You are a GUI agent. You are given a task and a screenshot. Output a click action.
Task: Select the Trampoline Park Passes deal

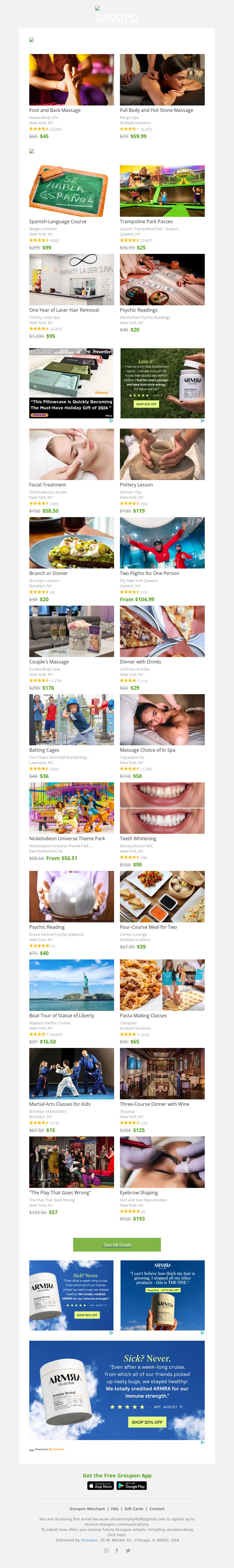pos(162,190)
